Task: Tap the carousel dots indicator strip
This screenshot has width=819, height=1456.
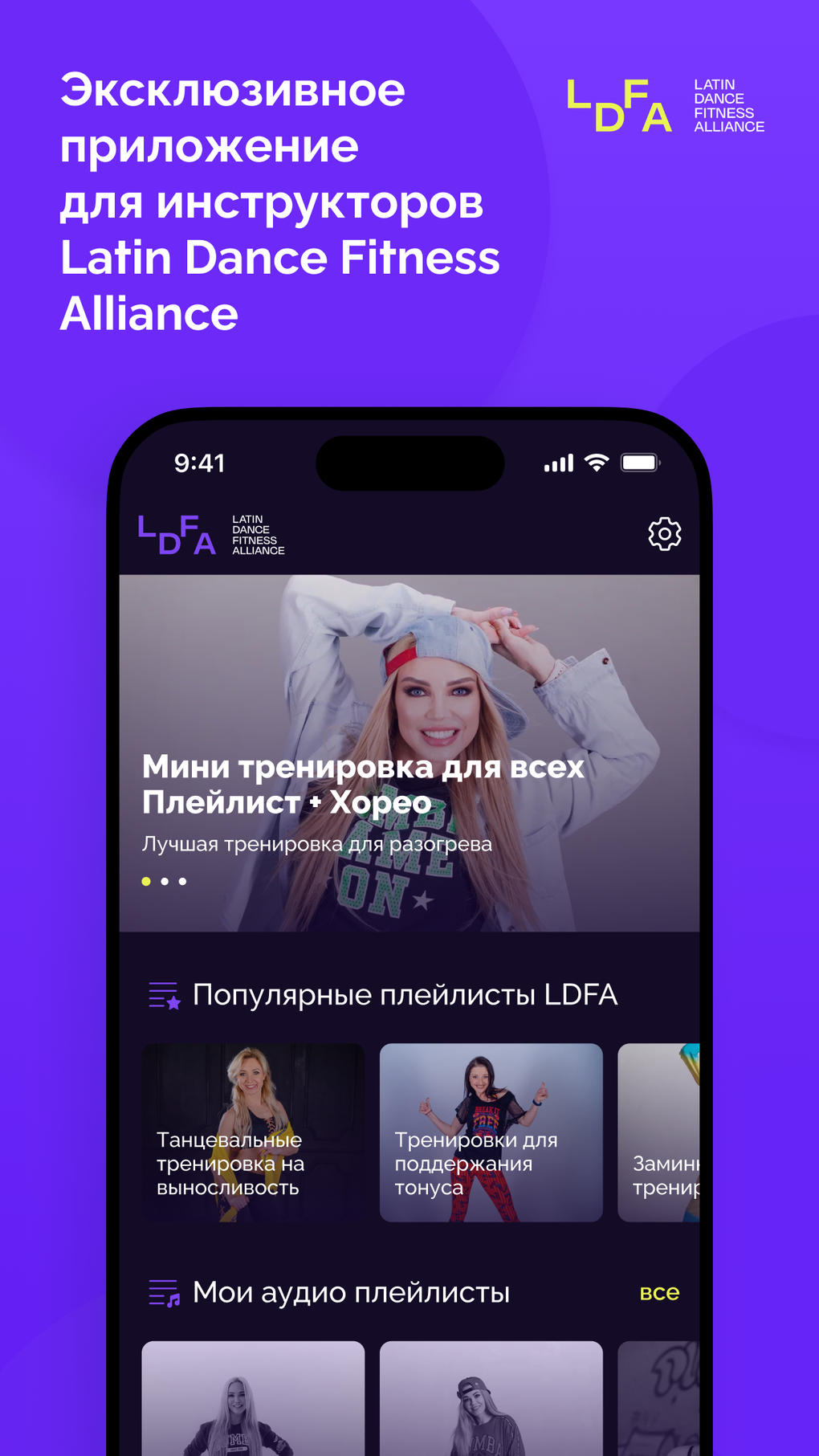Action: 164,880
